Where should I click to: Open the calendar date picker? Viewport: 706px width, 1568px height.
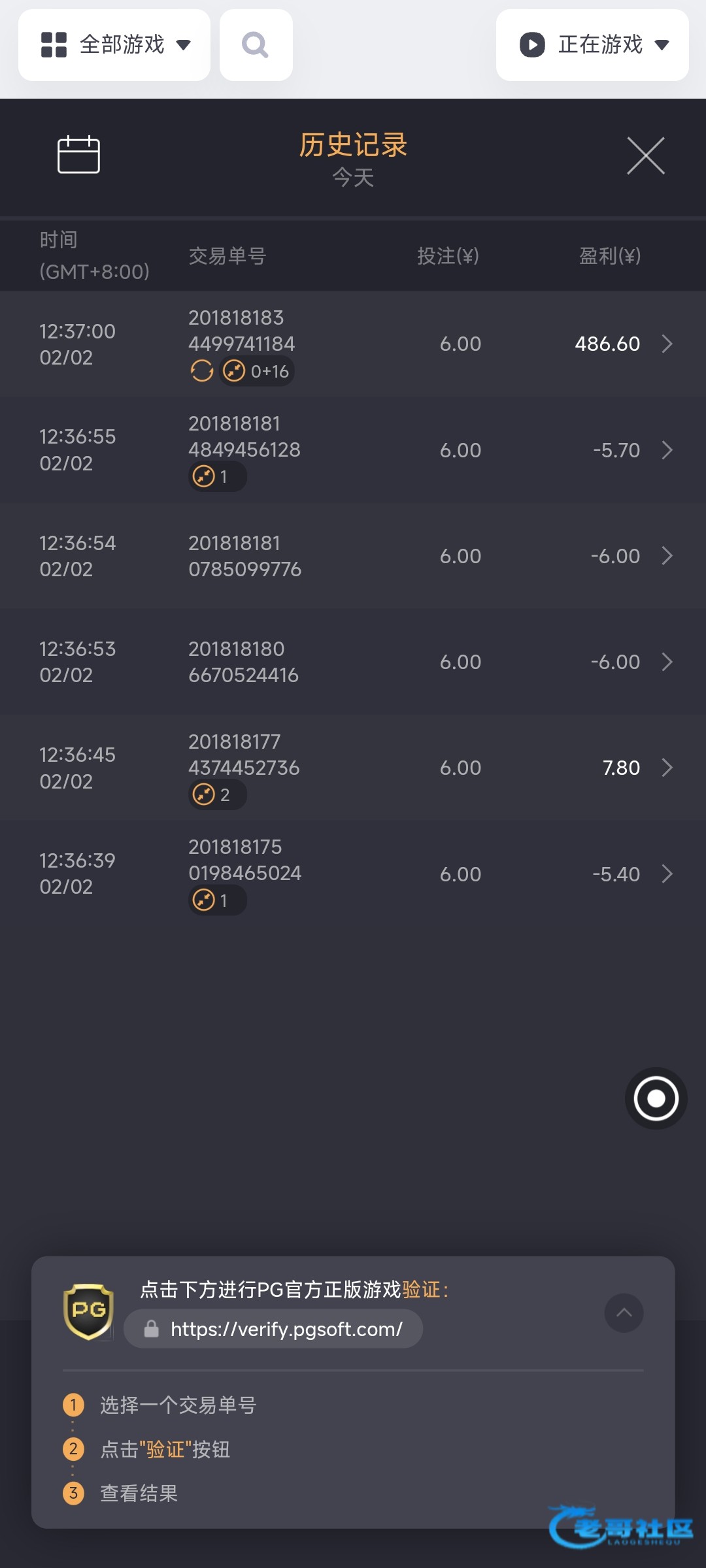[78, 155]
